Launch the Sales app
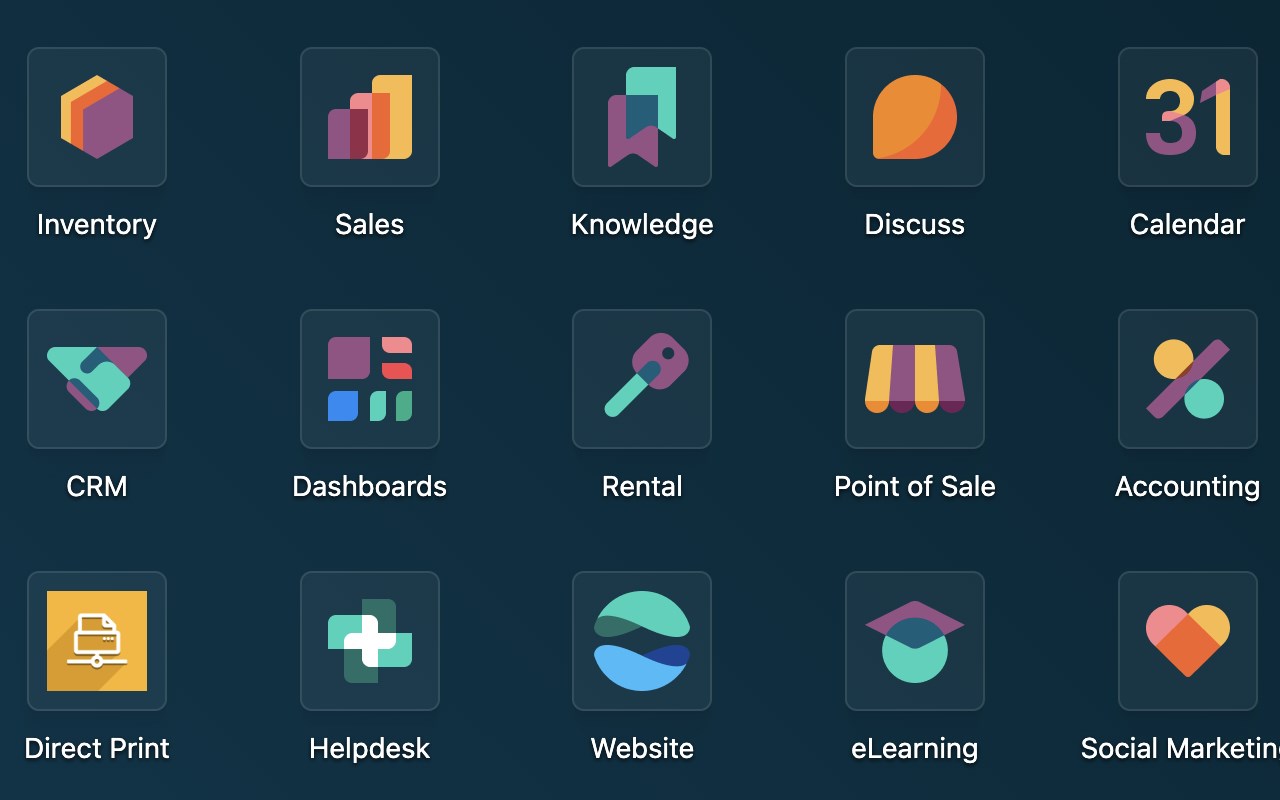1280x800 pixels. (x=370, y=117)
